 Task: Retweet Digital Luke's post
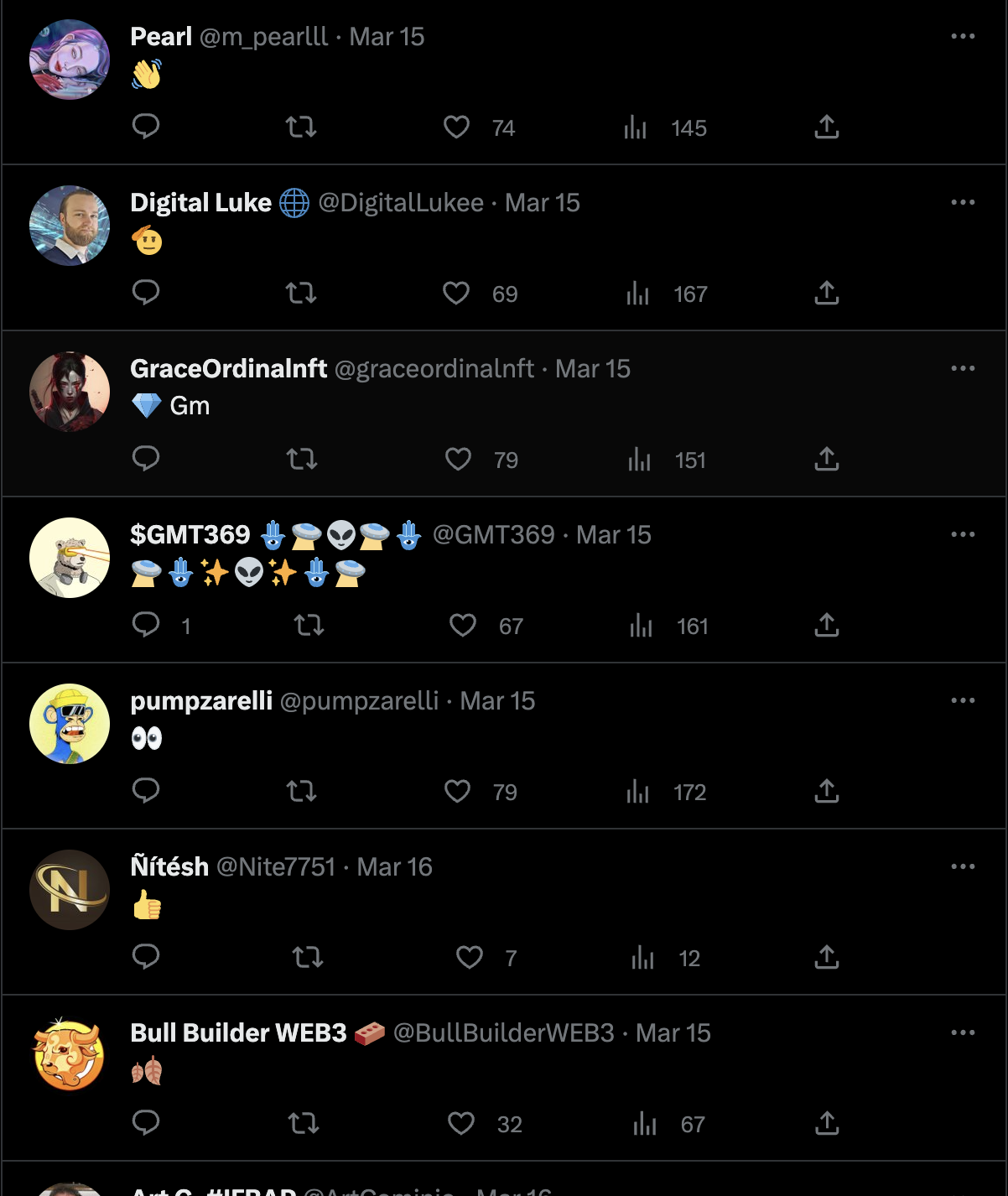coord(302,294)
